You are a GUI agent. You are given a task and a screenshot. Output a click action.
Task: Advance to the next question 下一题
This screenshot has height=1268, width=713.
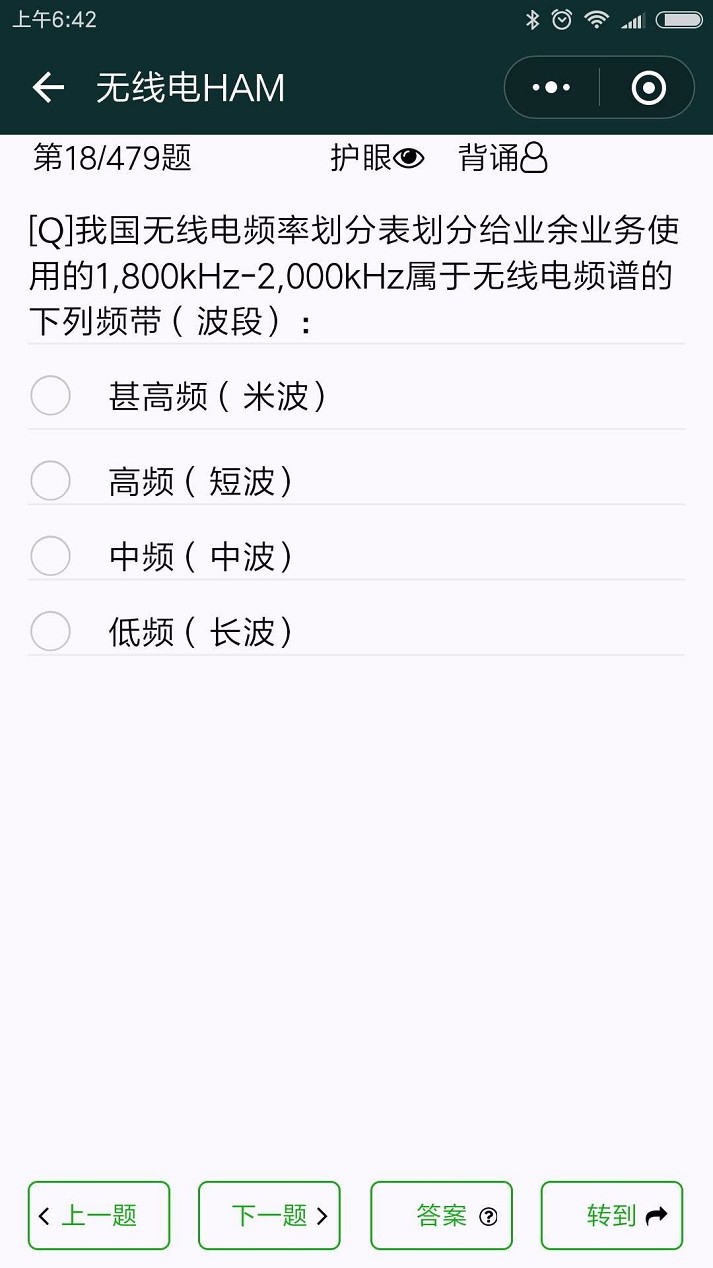[269, 1216]
